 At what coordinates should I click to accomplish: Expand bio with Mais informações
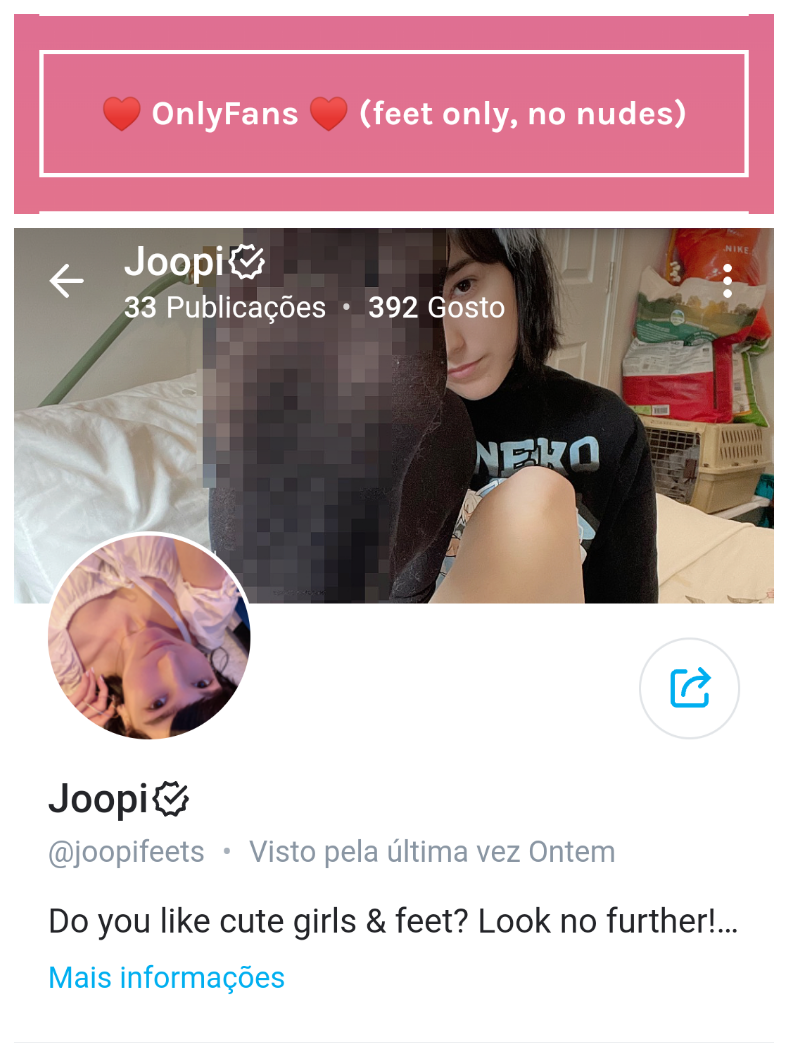point(166,977)
